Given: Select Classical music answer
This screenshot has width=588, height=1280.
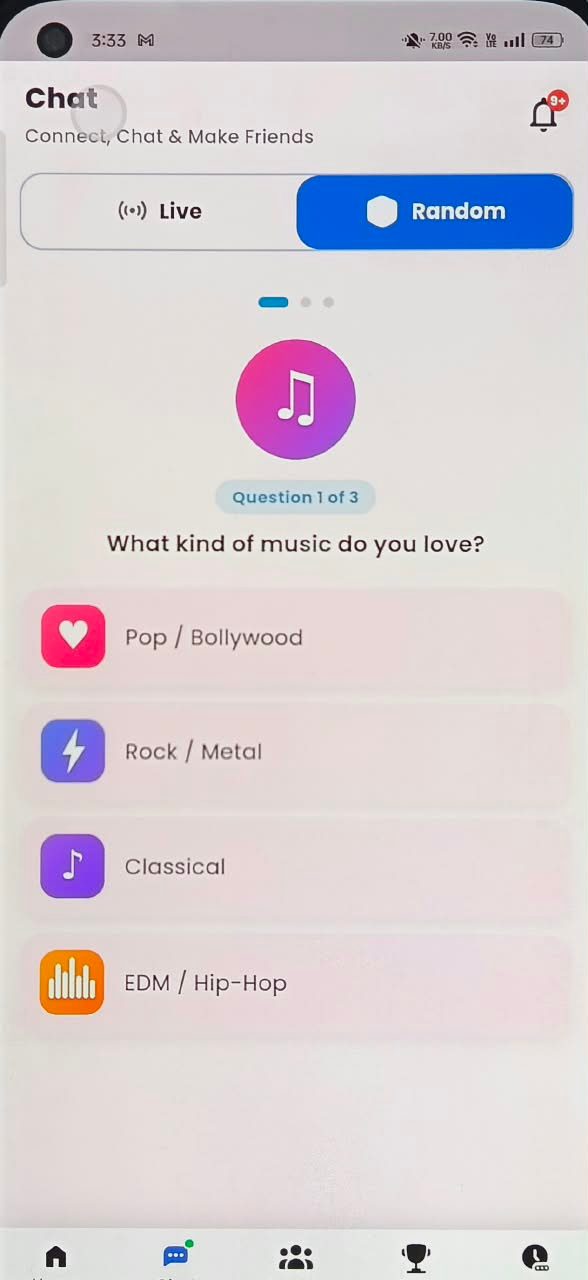Looking at the screenshot, I should pyautogui.click(x=295, y=866).
